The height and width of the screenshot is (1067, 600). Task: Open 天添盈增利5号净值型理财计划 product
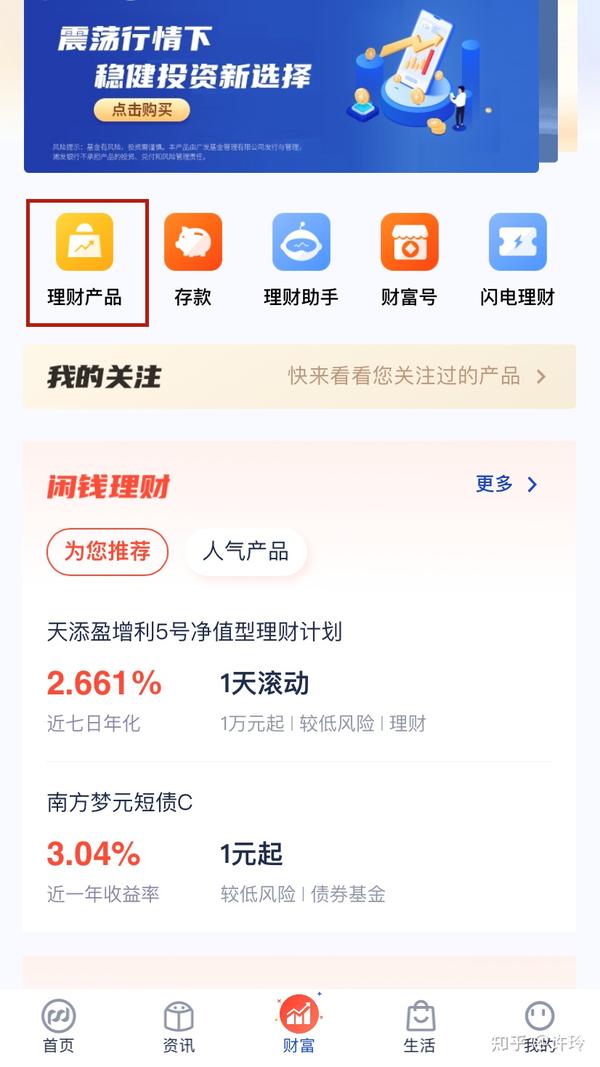299,682
